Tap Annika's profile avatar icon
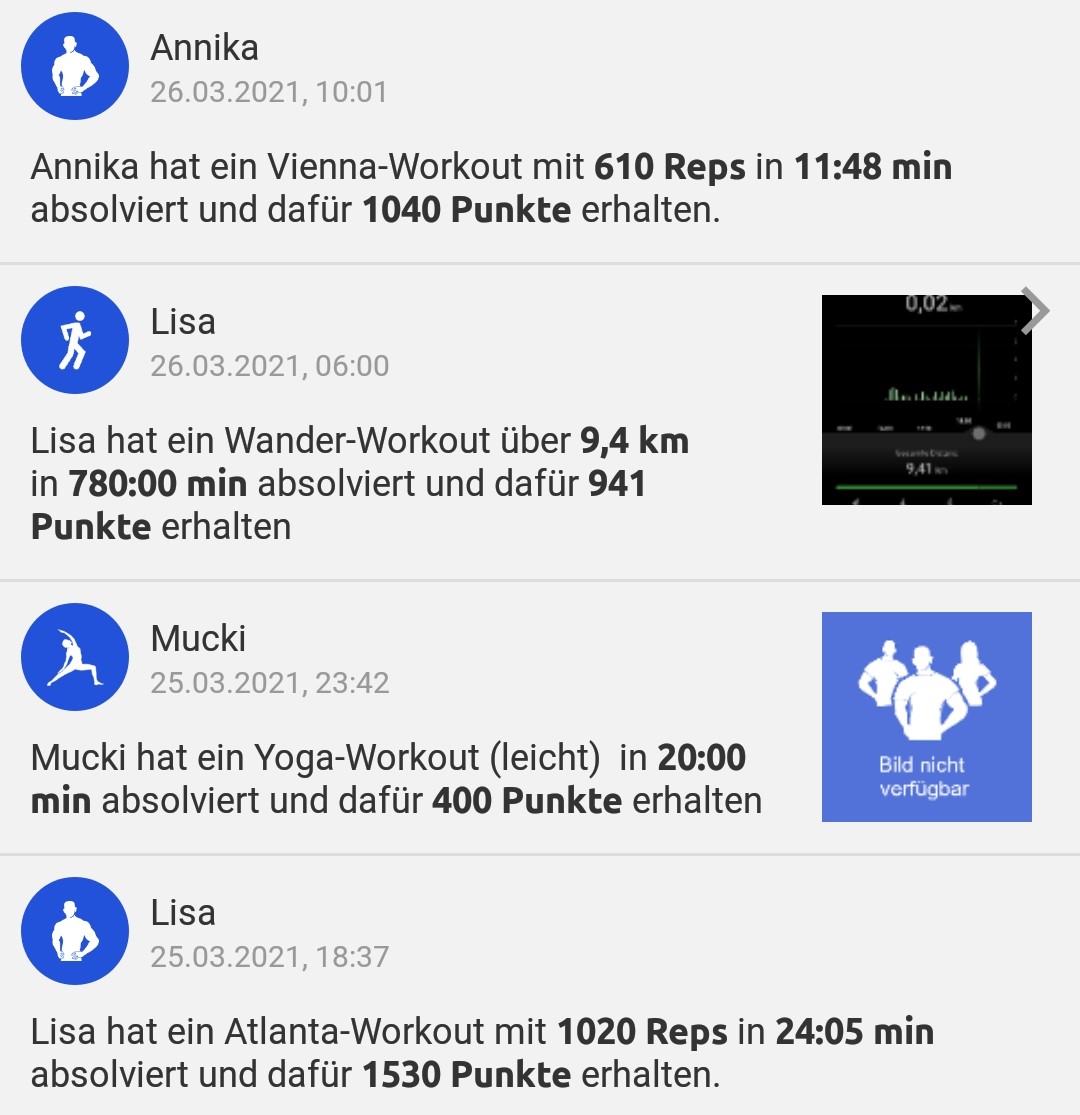 75,66
